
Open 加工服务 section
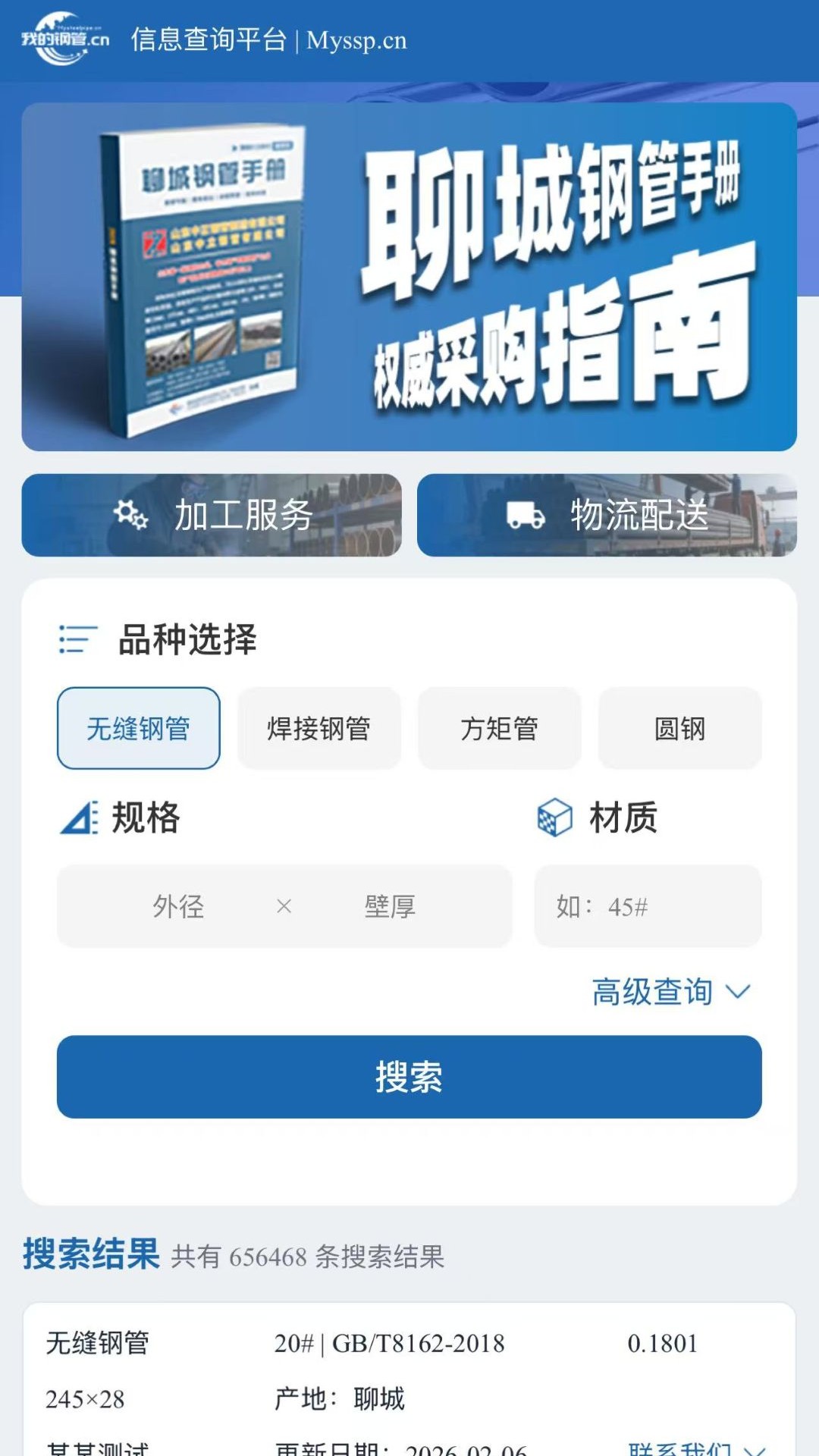pos(212,516)
